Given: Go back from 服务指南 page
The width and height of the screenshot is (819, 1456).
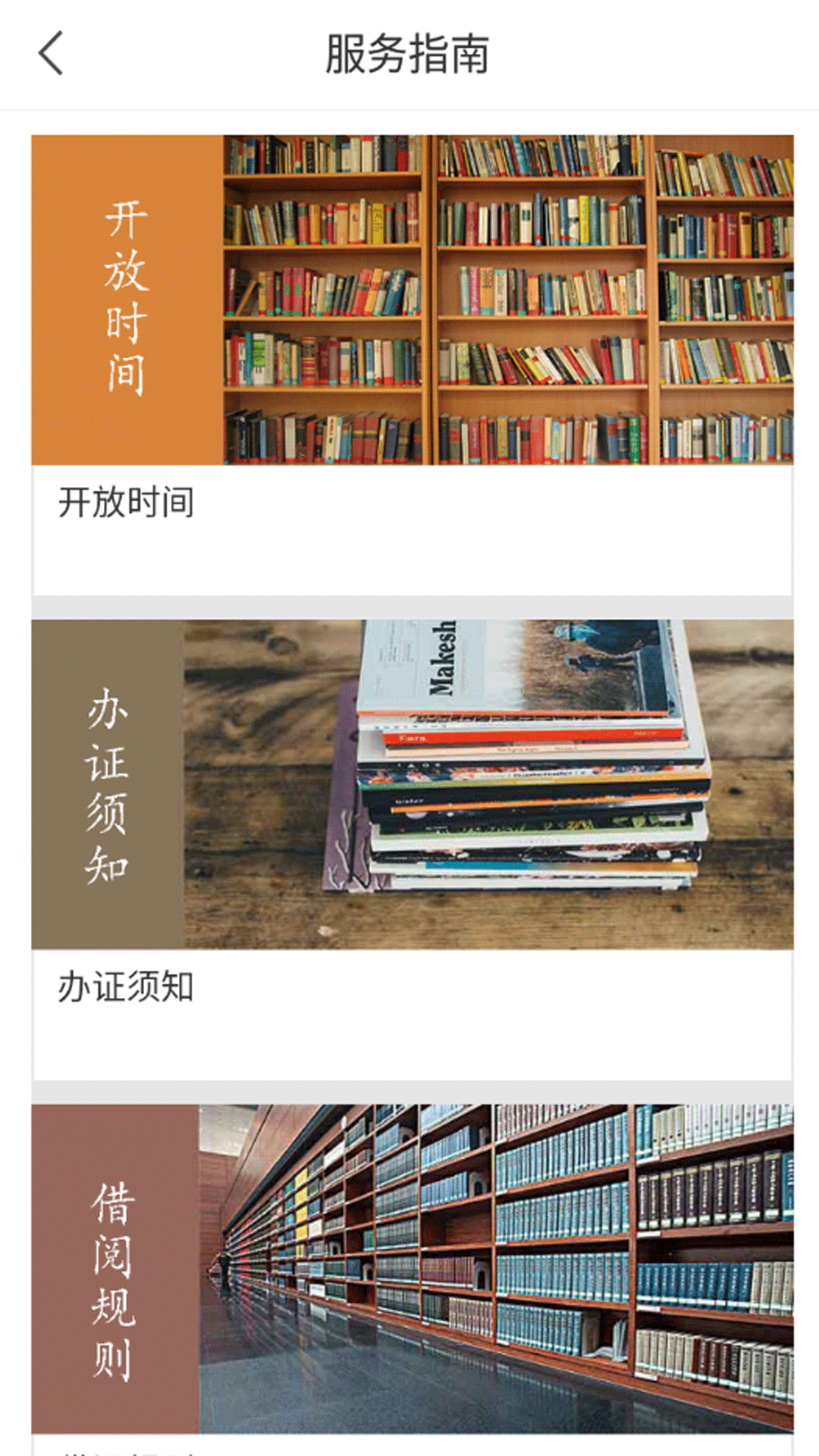Looking at the screenshot, I should pyautogui.click(x=51, y=54).
